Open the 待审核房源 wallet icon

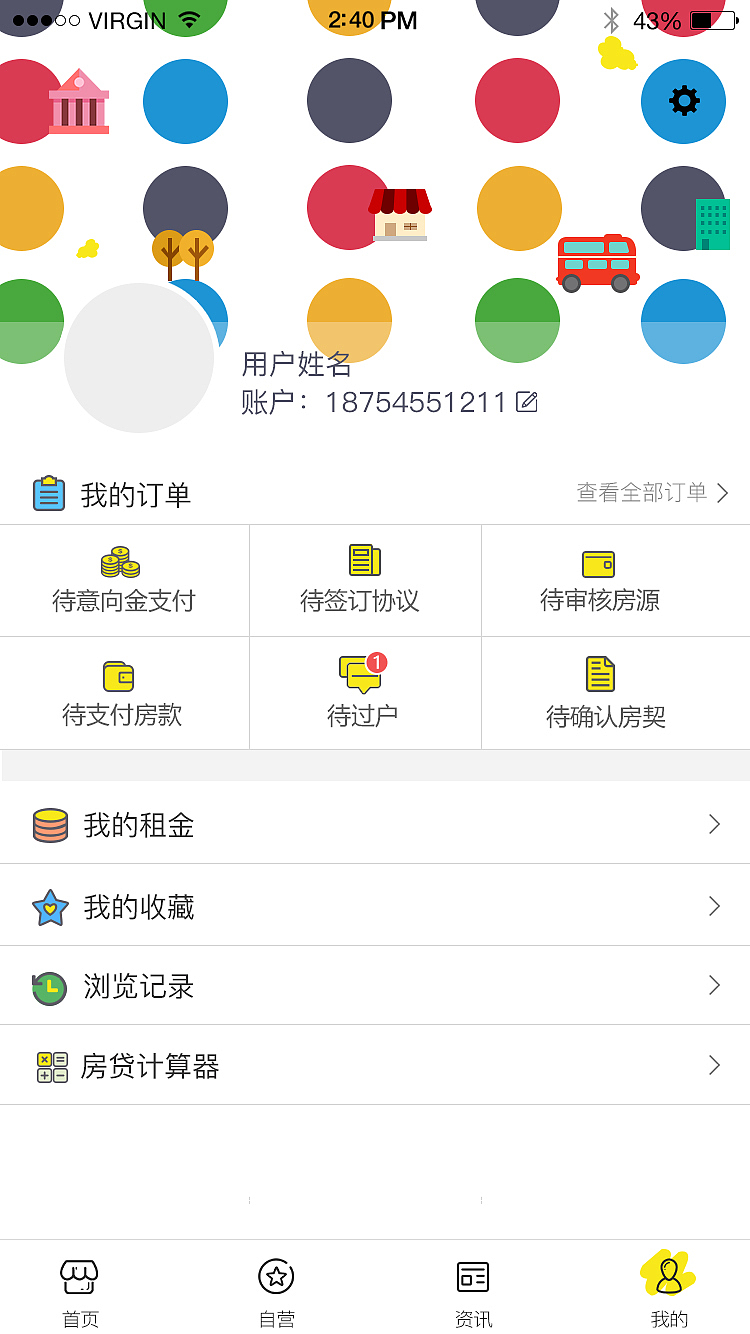click(x=598, y=563)
